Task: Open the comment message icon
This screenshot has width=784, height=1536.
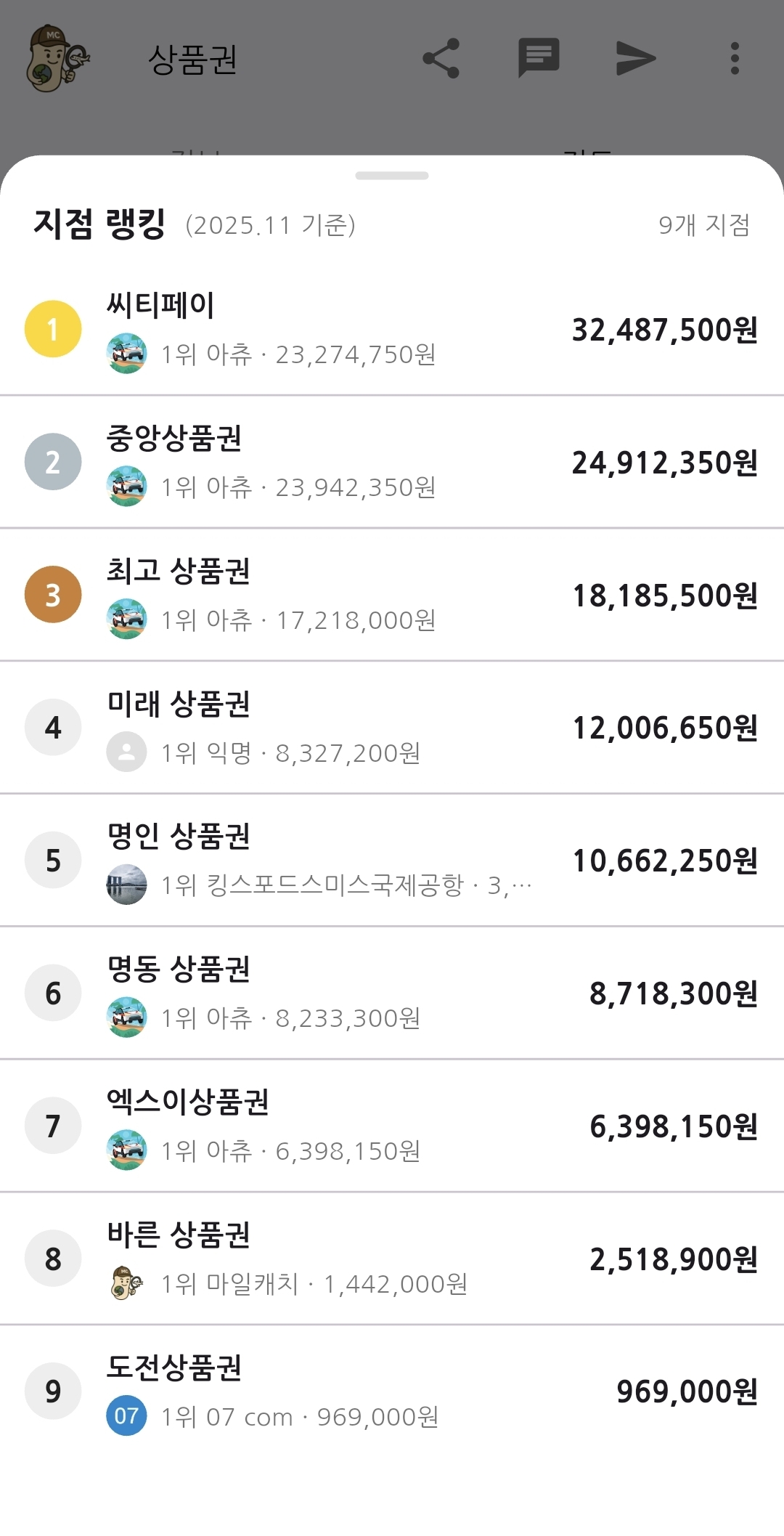Action: click(538, 58)
